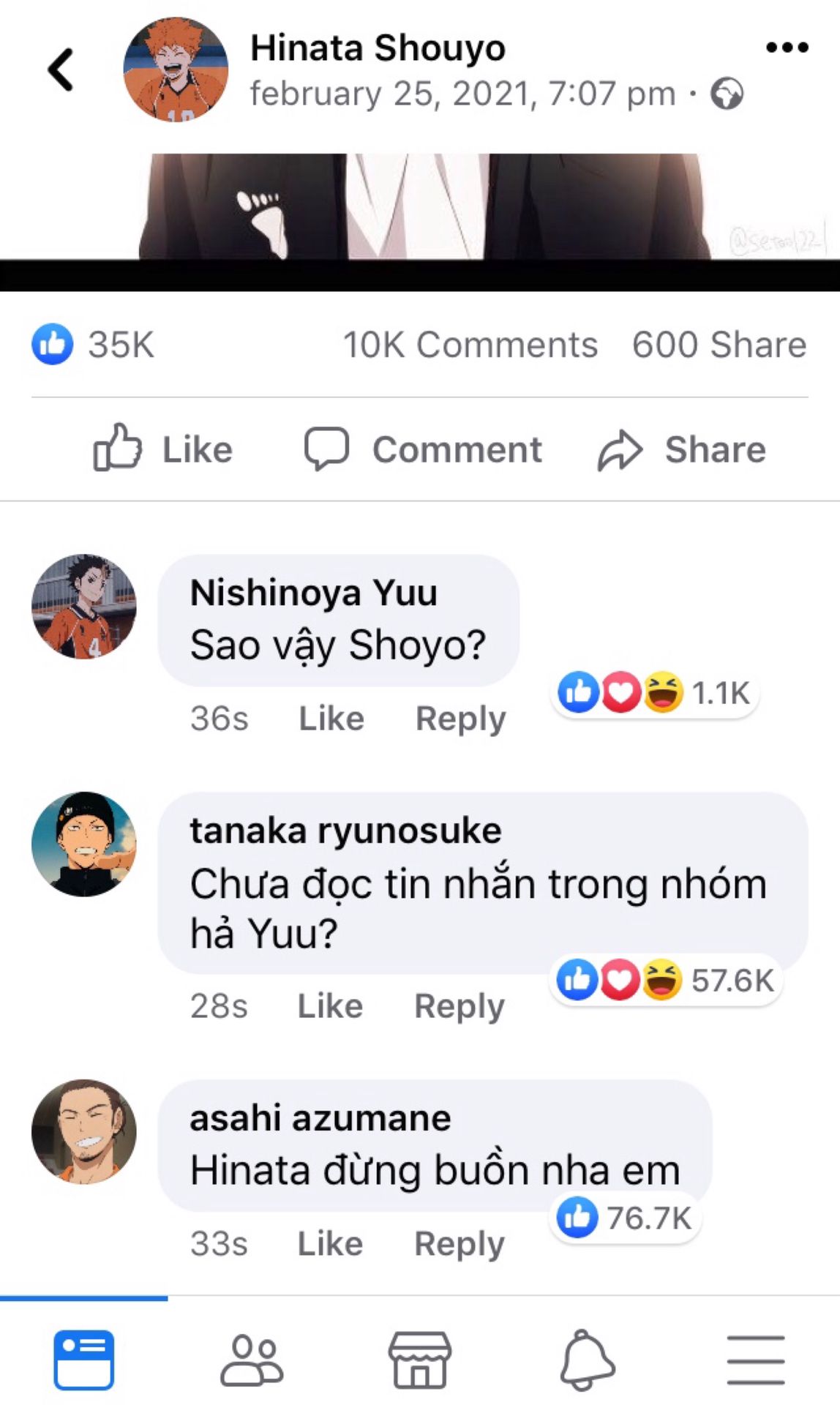The image size is (840, 1405).
Task: Open Hinata Shouyo's profile picture
Action: point(176,70)
